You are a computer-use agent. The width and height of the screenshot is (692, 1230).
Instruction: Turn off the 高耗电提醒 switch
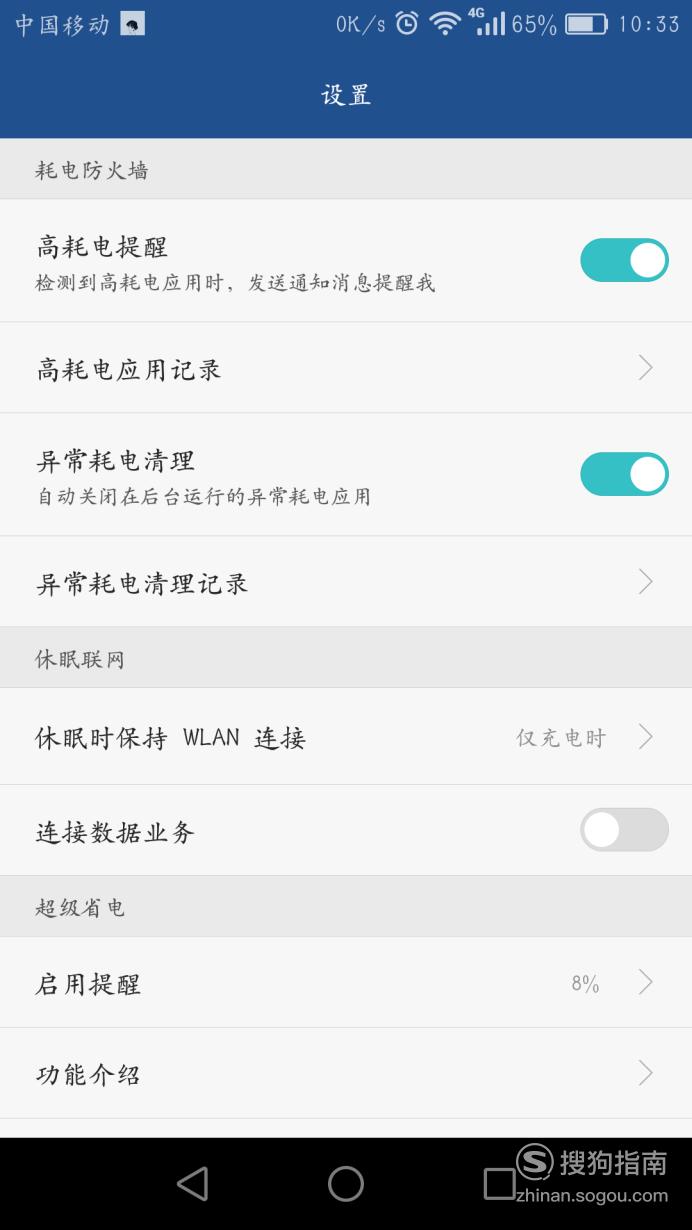624,260
